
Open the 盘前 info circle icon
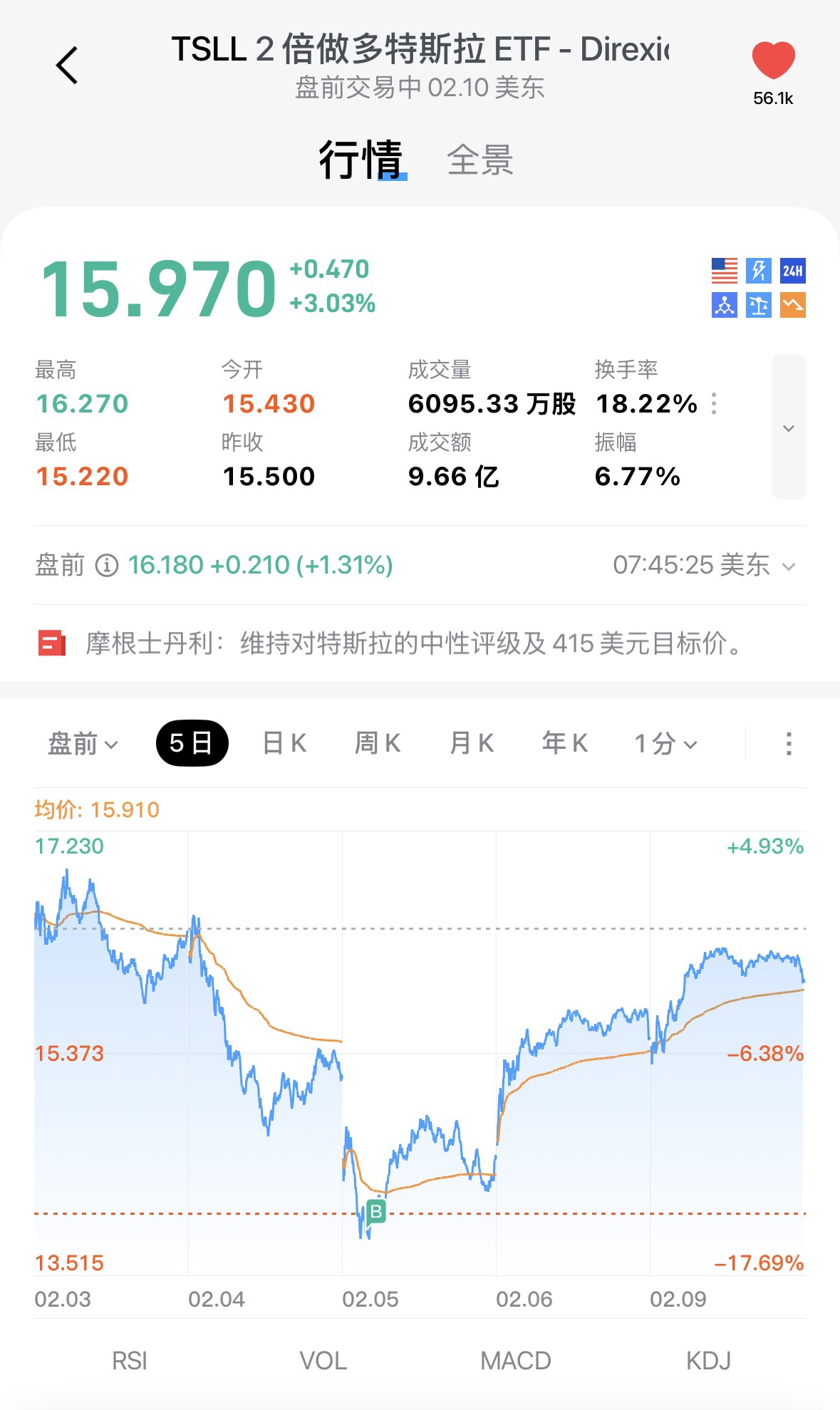coord(107,566)
